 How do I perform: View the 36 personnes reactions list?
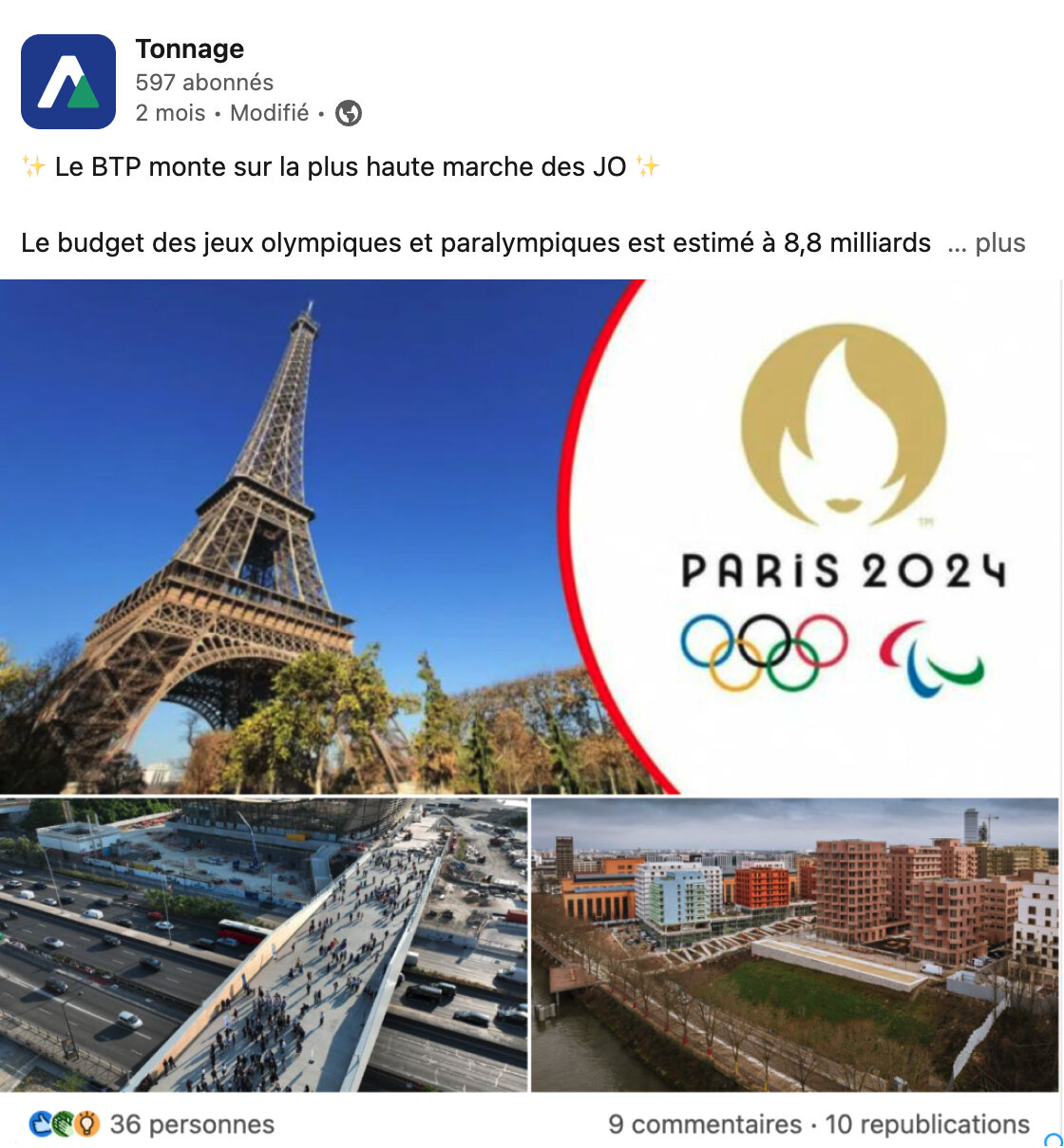coord(191,1124)
